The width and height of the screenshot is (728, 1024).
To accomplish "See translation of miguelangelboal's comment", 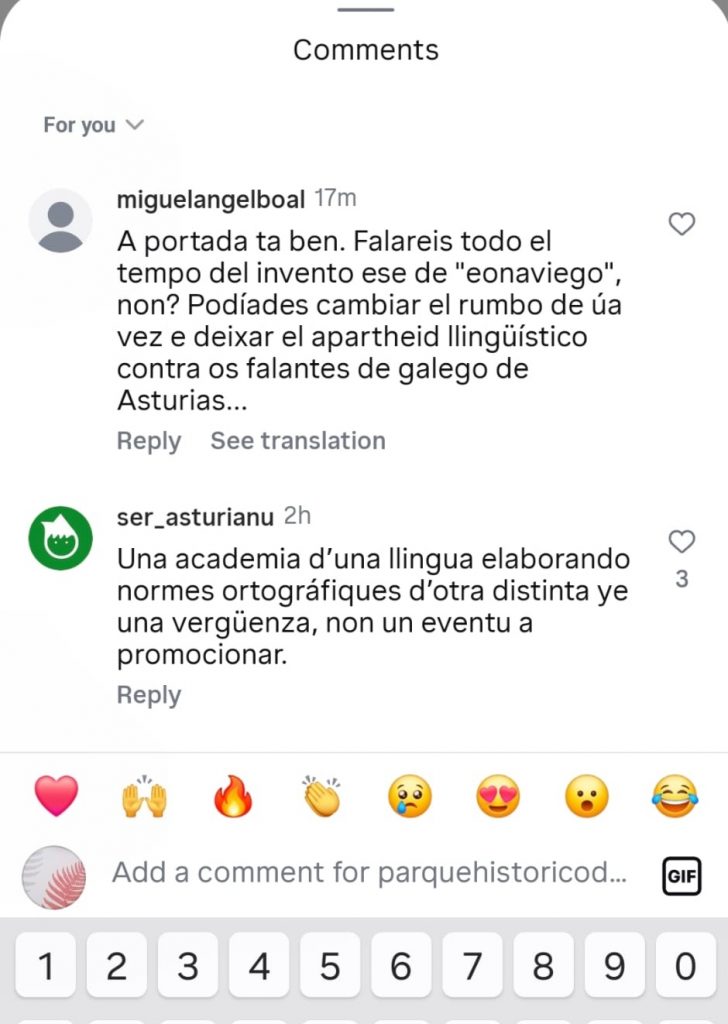I will tap(297, 441).
